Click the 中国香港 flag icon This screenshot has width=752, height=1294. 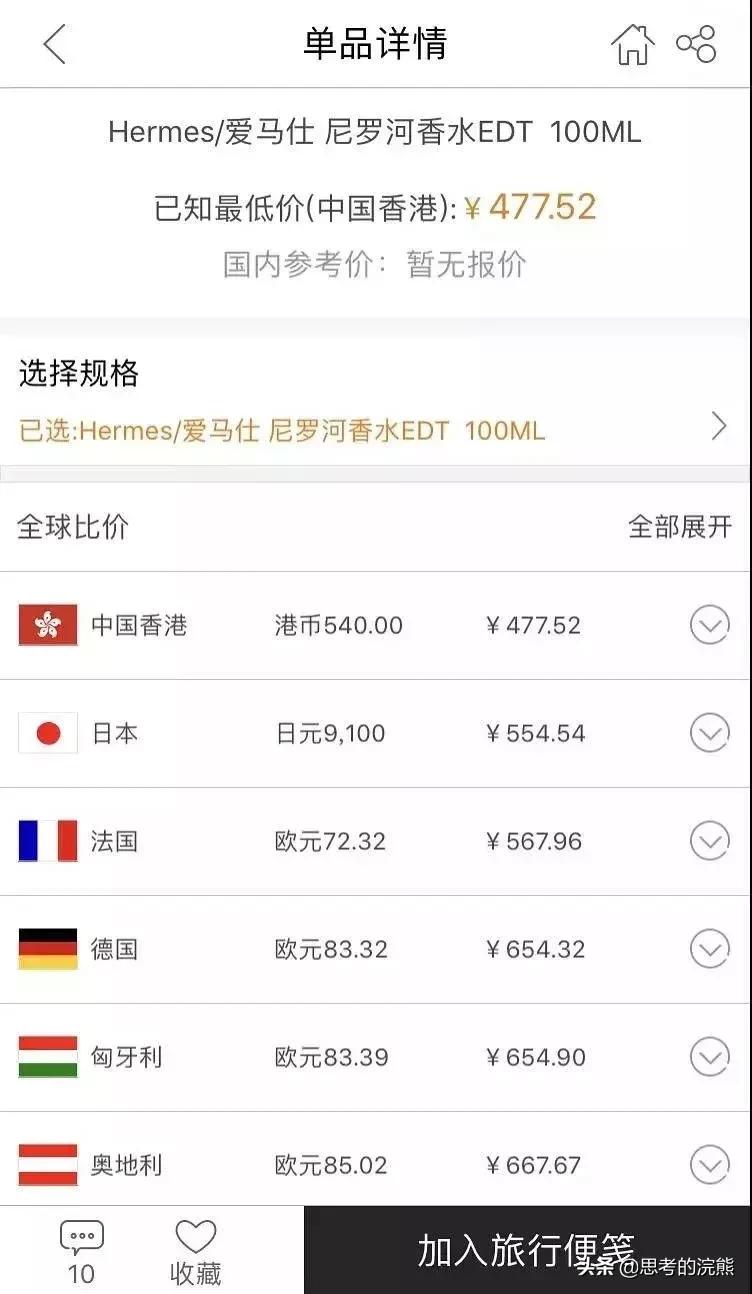[x=49, y=624]
